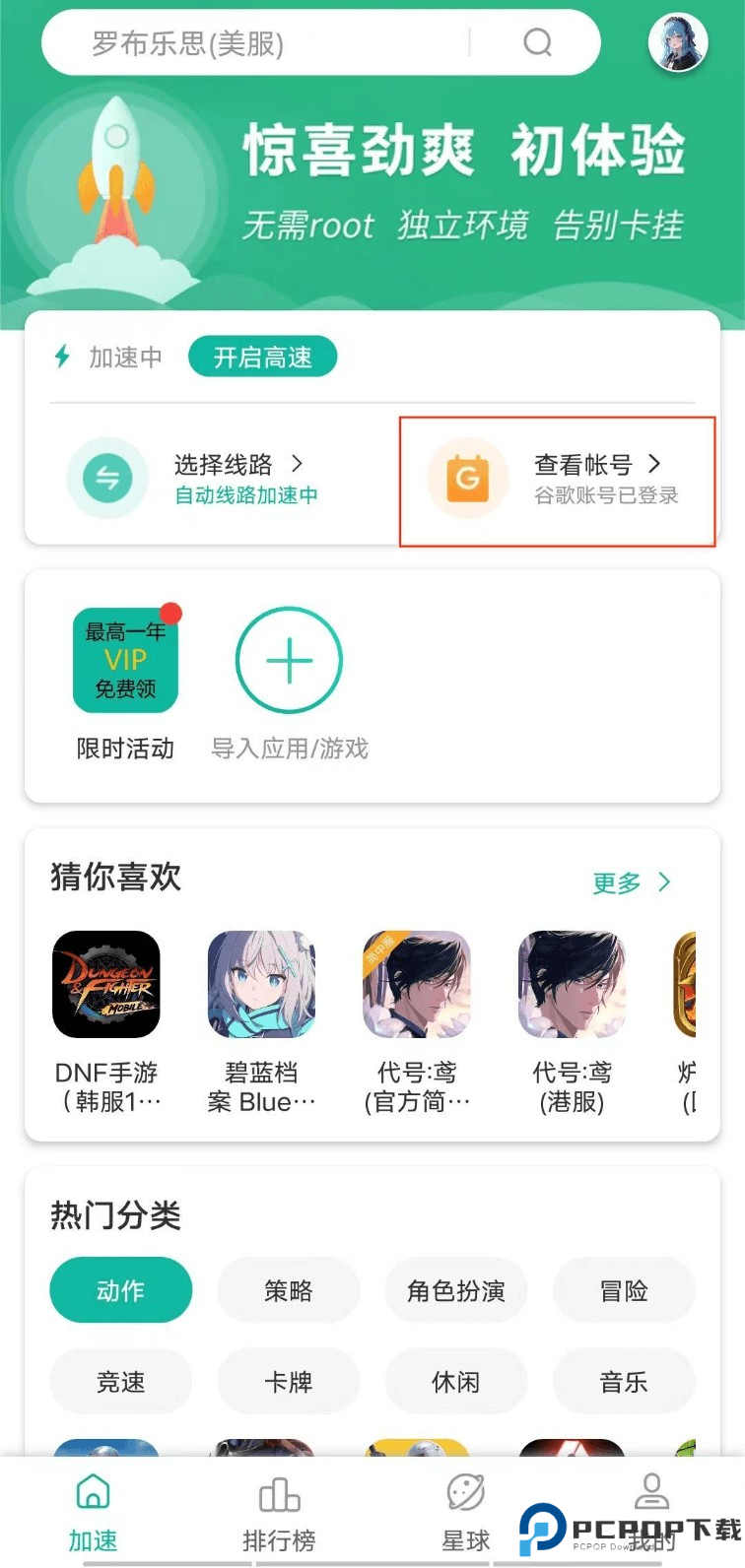Tap the 开启高速 button
The image size is (745, 1568).
(262, 358)
